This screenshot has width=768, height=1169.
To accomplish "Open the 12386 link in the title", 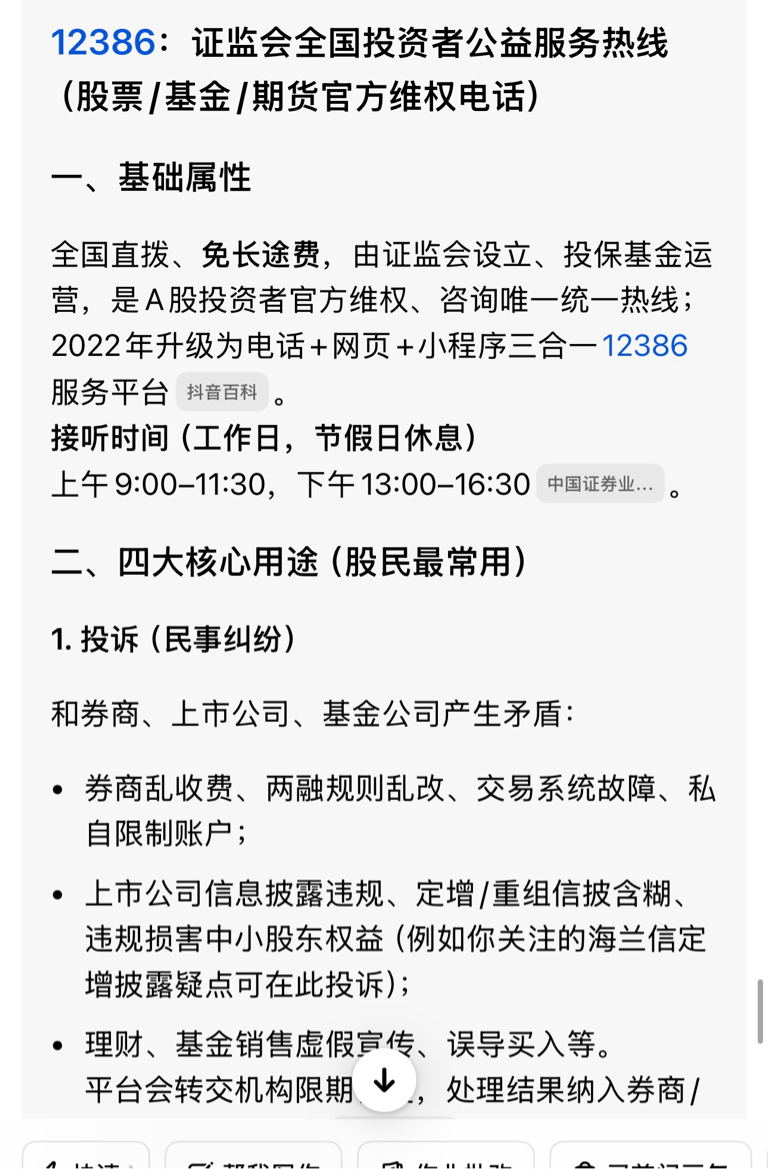I will coord(104,42).
